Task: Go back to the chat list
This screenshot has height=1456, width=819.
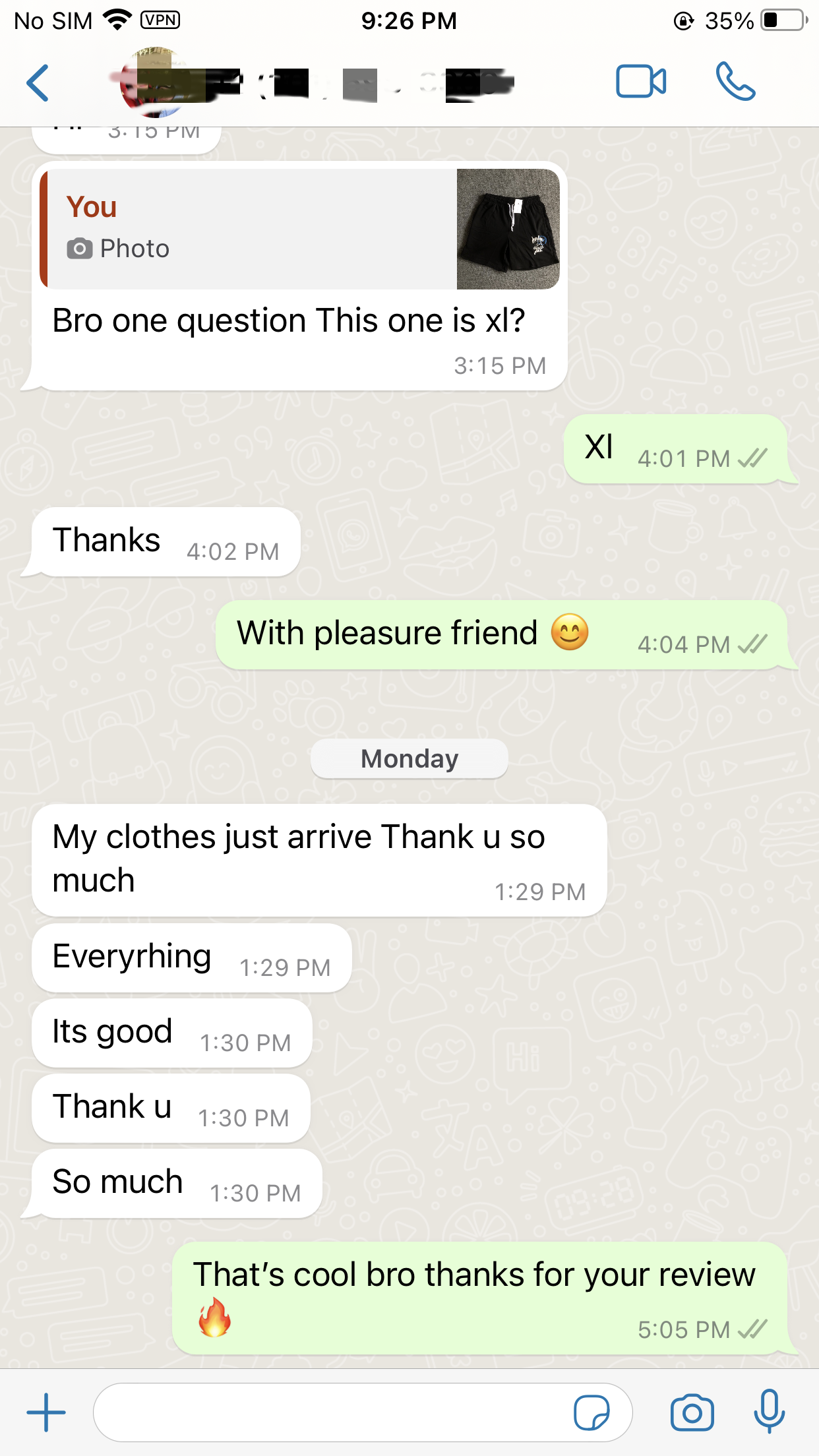Action: [38, 83]
